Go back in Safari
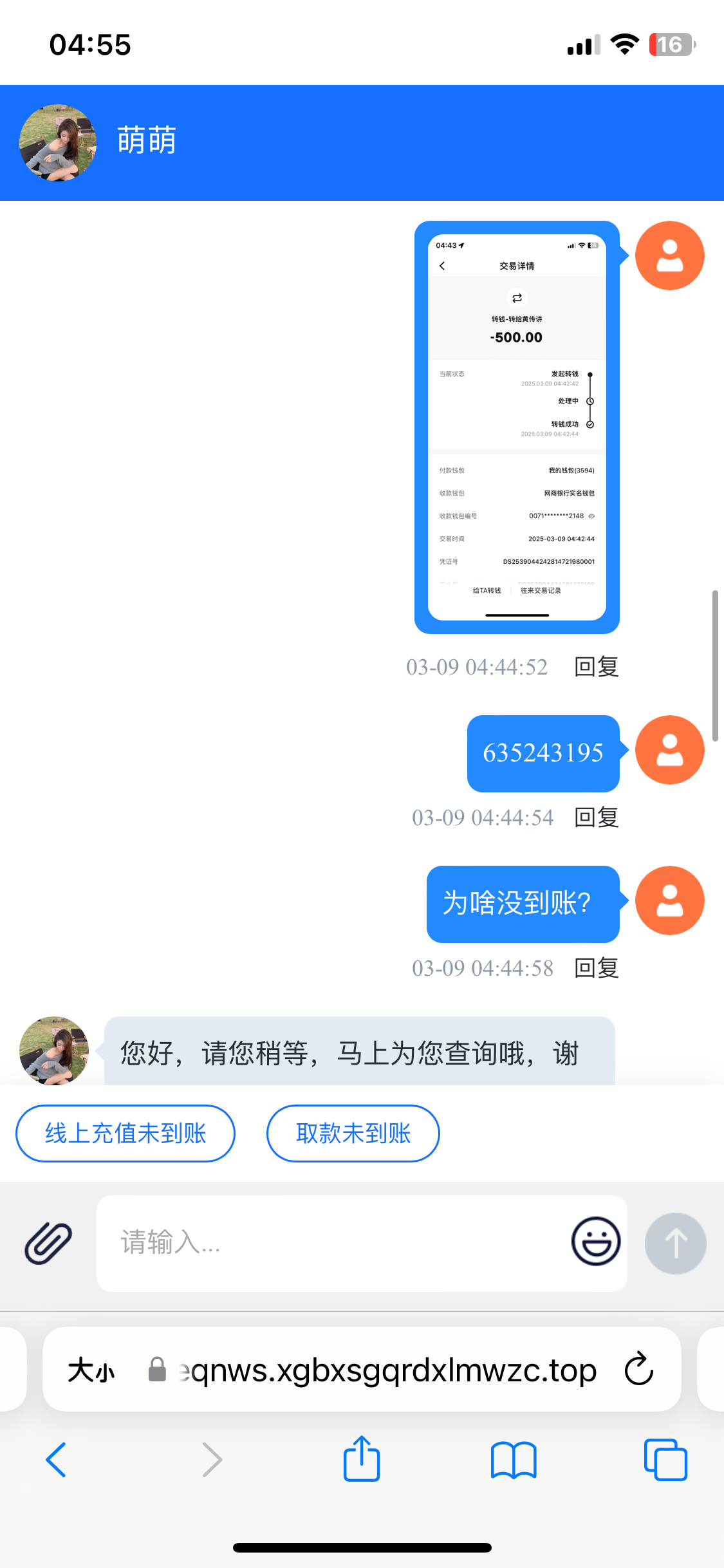The width and height of the screenshot is (724, 1568). [x=56, y=1459]
